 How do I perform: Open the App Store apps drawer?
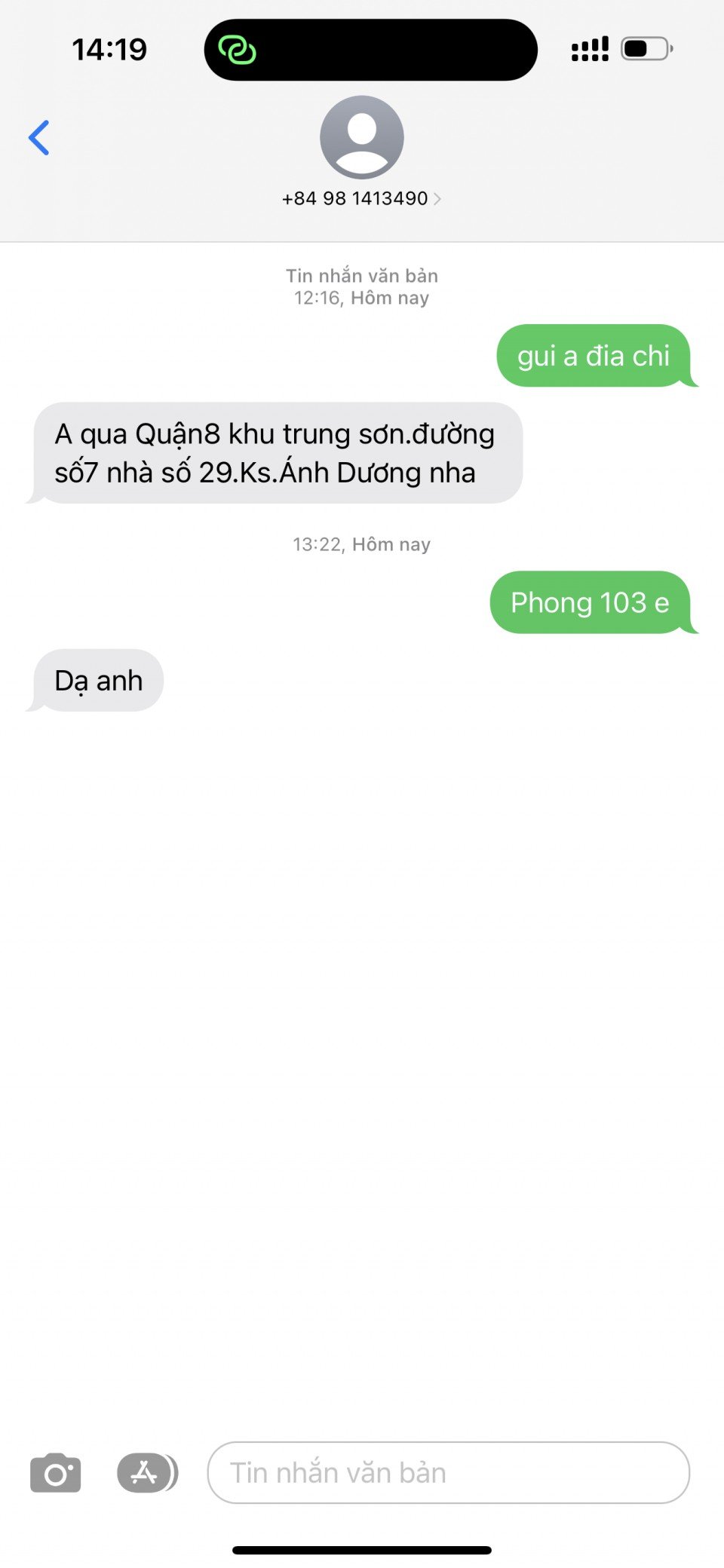coord(146,1473)
